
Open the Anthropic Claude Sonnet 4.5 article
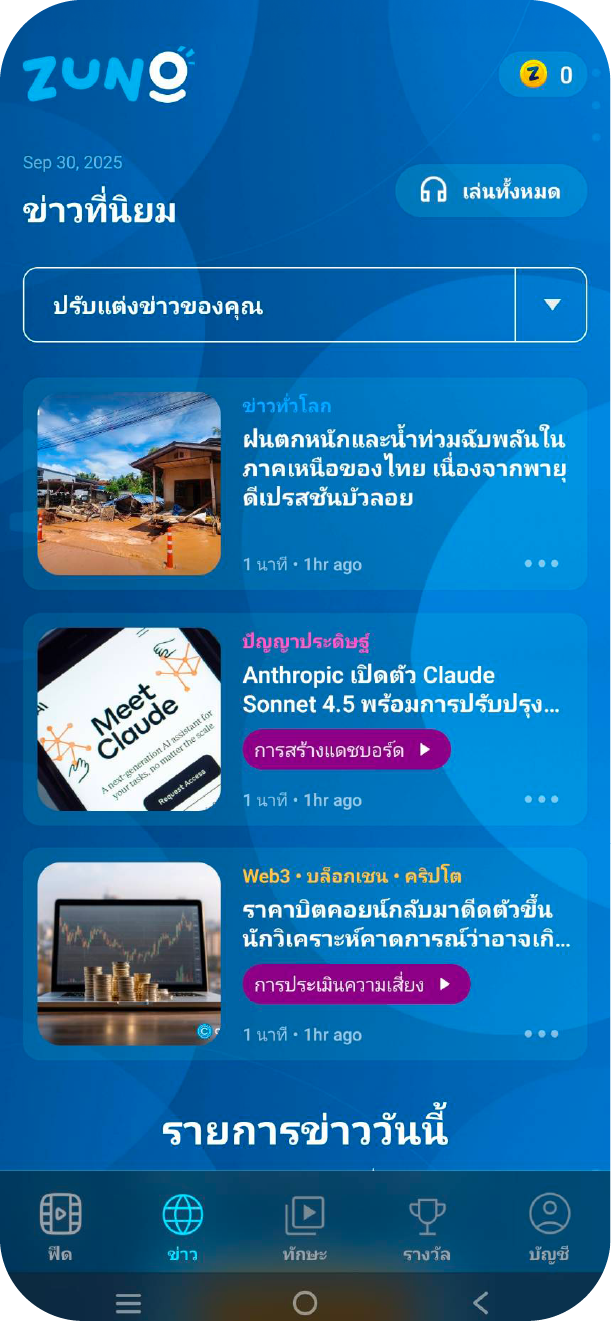[x=400, y=689]
